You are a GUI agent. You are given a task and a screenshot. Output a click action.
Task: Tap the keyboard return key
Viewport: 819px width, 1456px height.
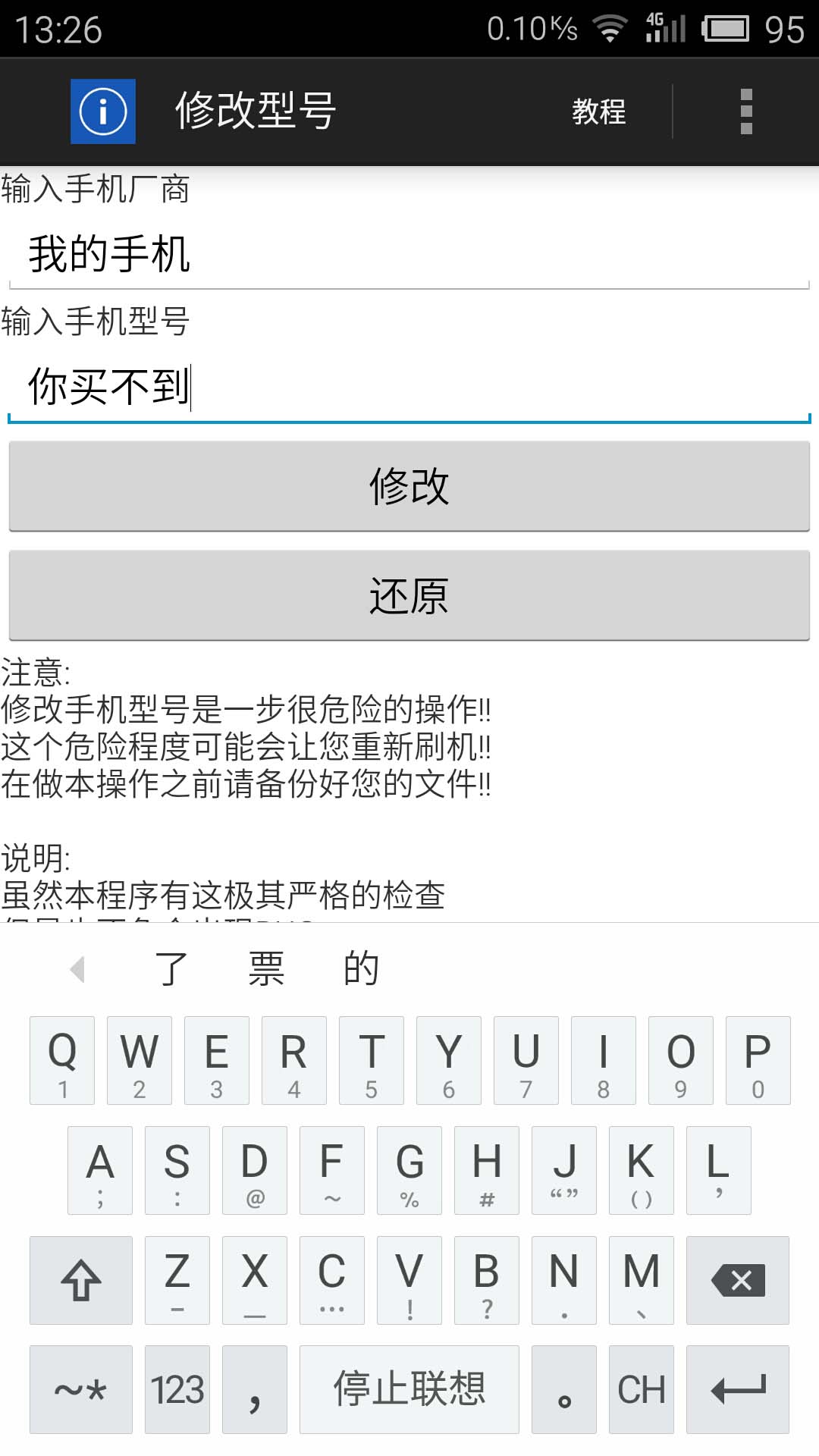pyautogui.click(x=738, y=1389)
